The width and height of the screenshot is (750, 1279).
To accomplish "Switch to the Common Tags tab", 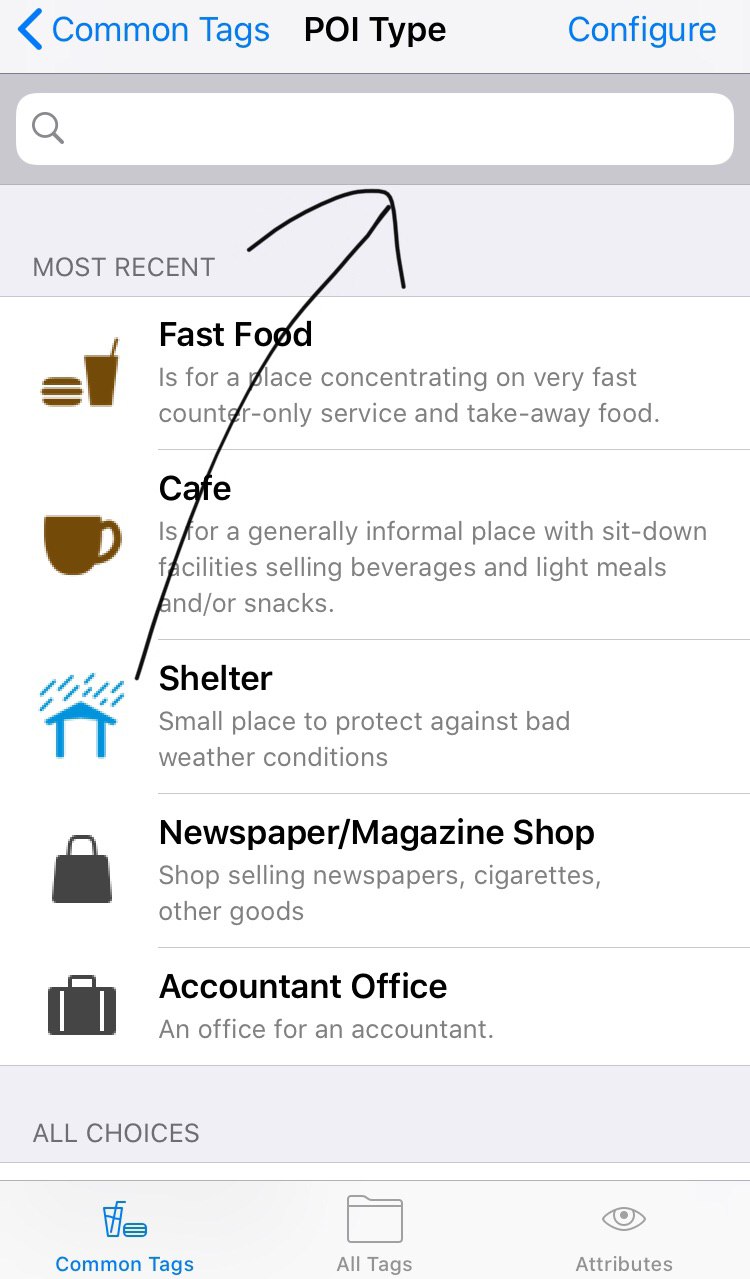I will click(x=125, y=1234).
